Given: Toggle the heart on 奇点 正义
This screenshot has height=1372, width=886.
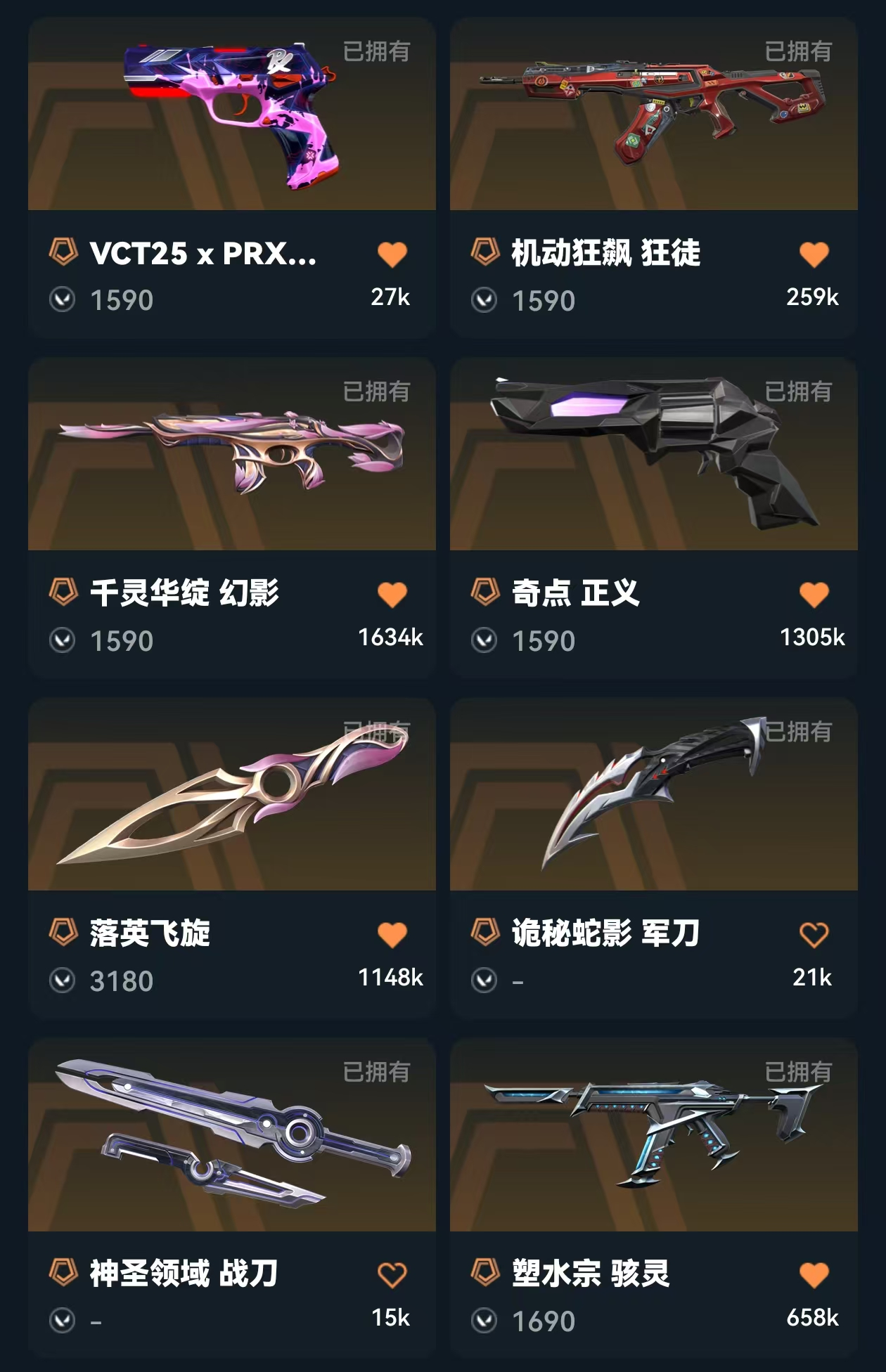Looking at the screenshot, I should 814,595.
